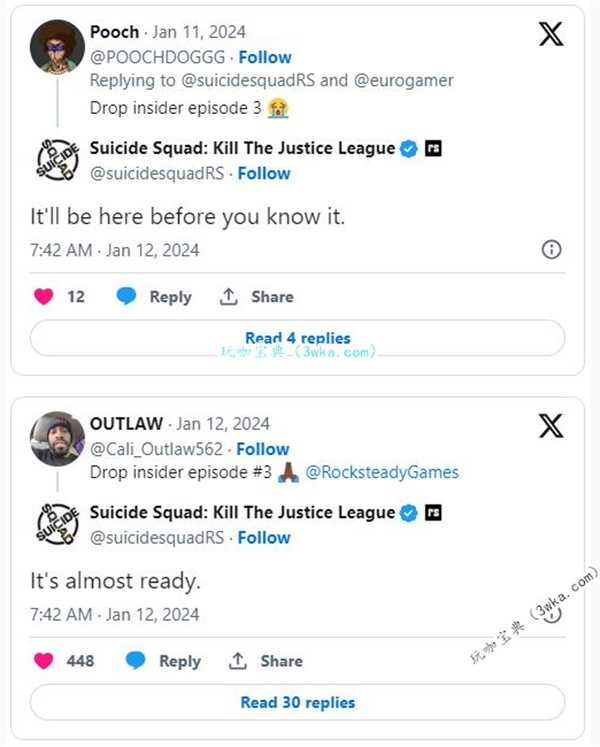
Task: Like the "It'll be here before you know it" reply
Action: pyautogui.click(x=44, y=297)
